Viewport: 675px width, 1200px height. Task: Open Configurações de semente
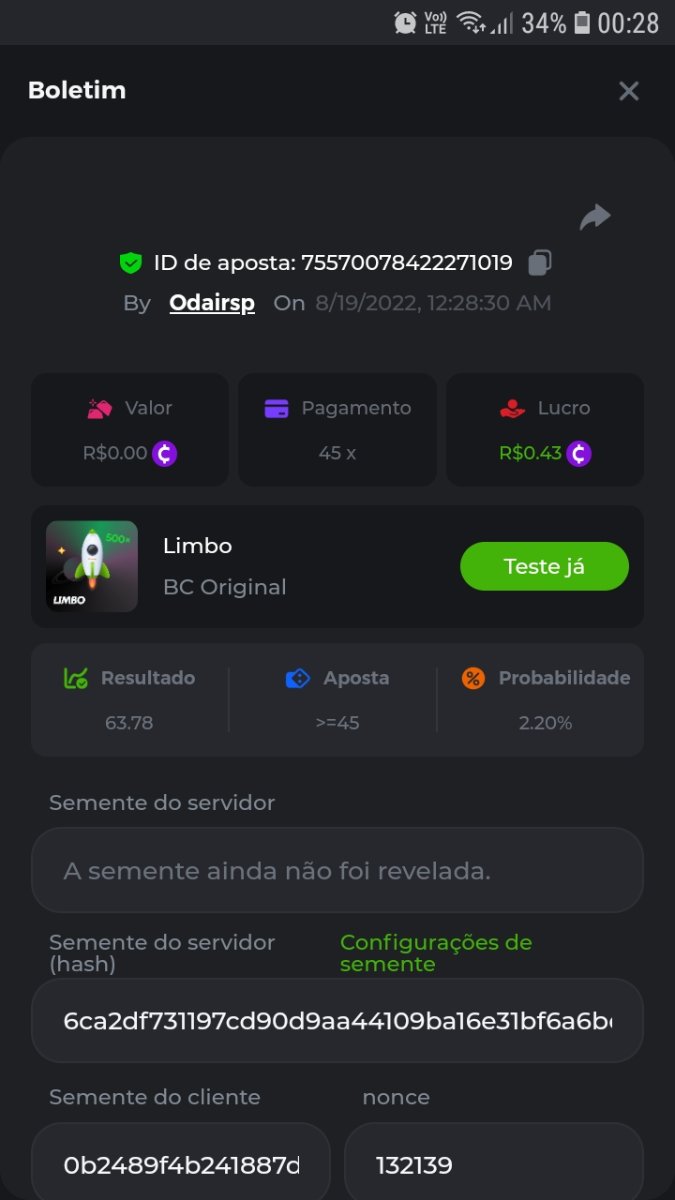click(436, 953)
